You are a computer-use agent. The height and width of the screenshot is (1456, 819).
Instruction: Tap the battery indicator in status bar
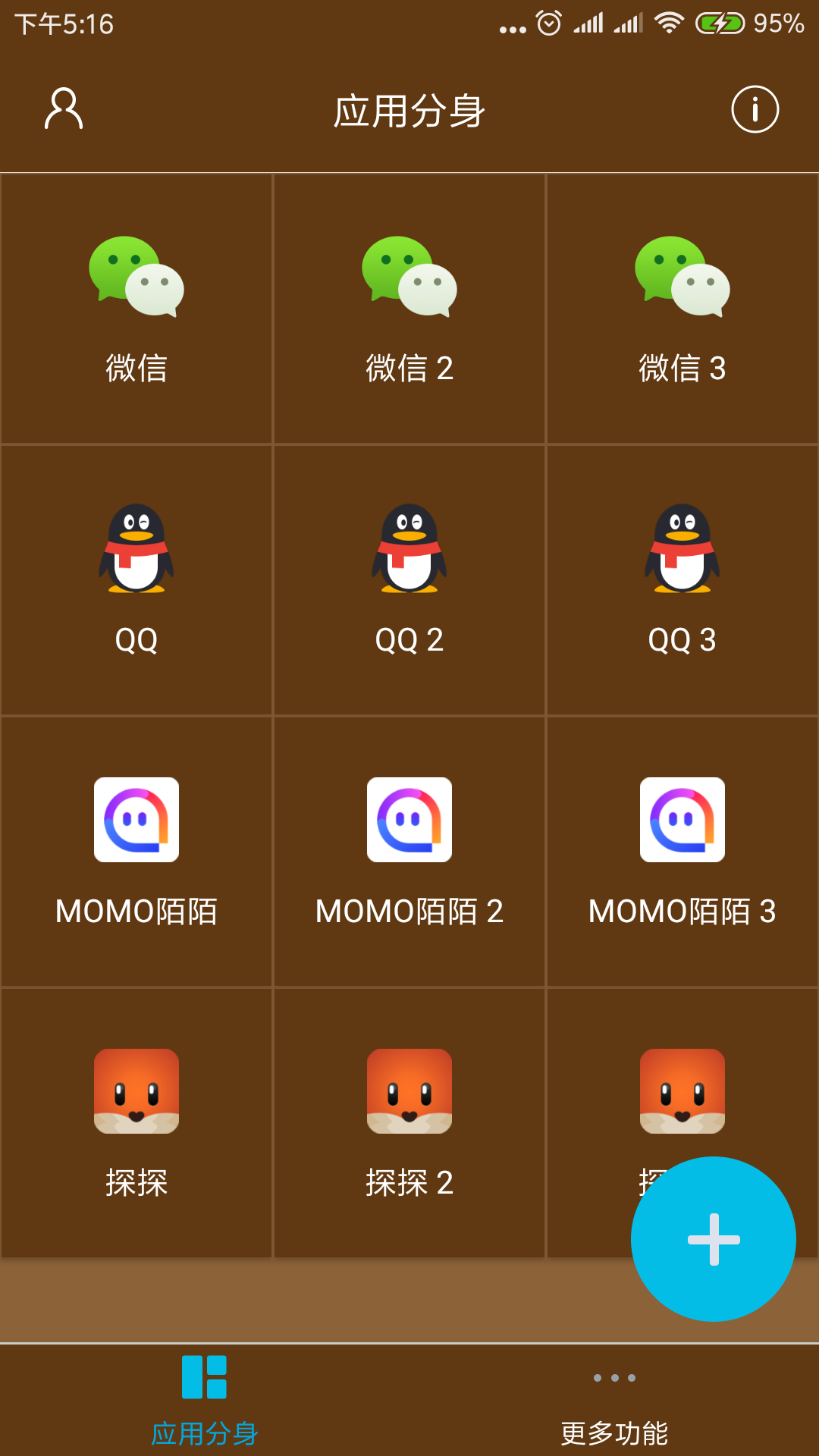point(719,23)
